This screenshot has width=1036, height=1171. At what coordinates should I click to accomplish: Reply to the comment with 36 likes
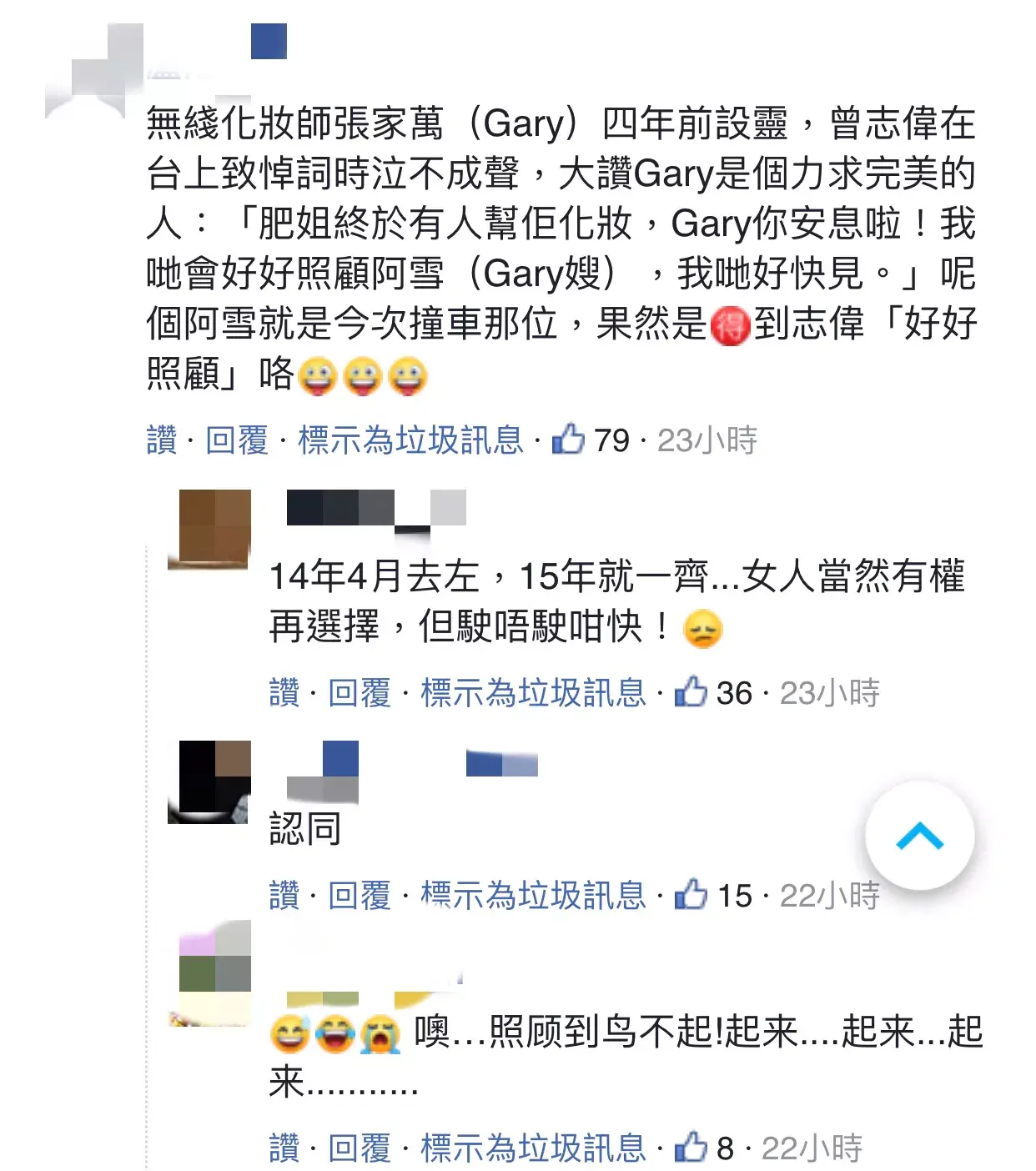pyautogui.click(x=360, y=692)
